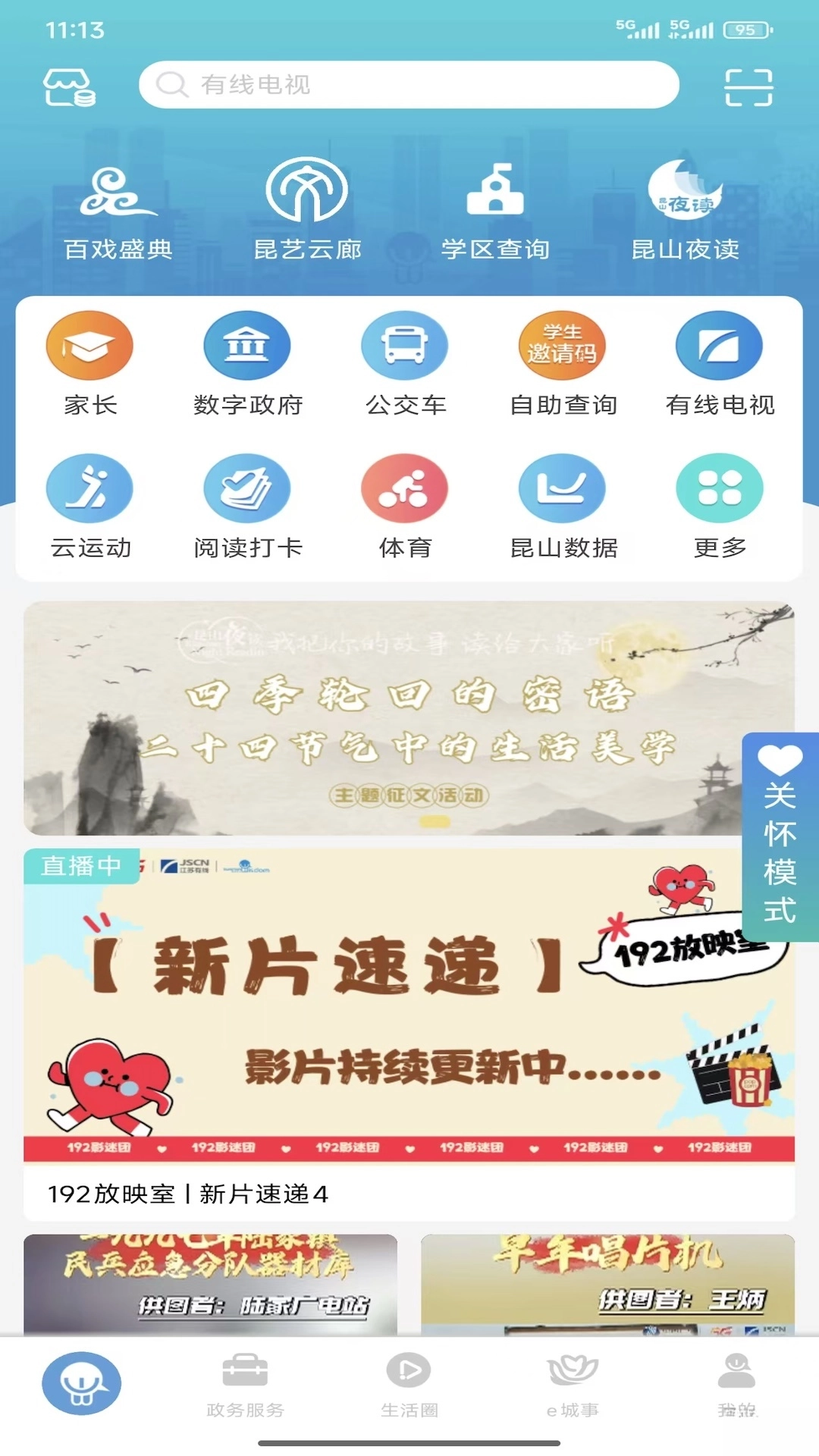The image size is (819, 1456).
Task: Switch to the 政务服务 tab
Action: click(x=245, y=1385)
